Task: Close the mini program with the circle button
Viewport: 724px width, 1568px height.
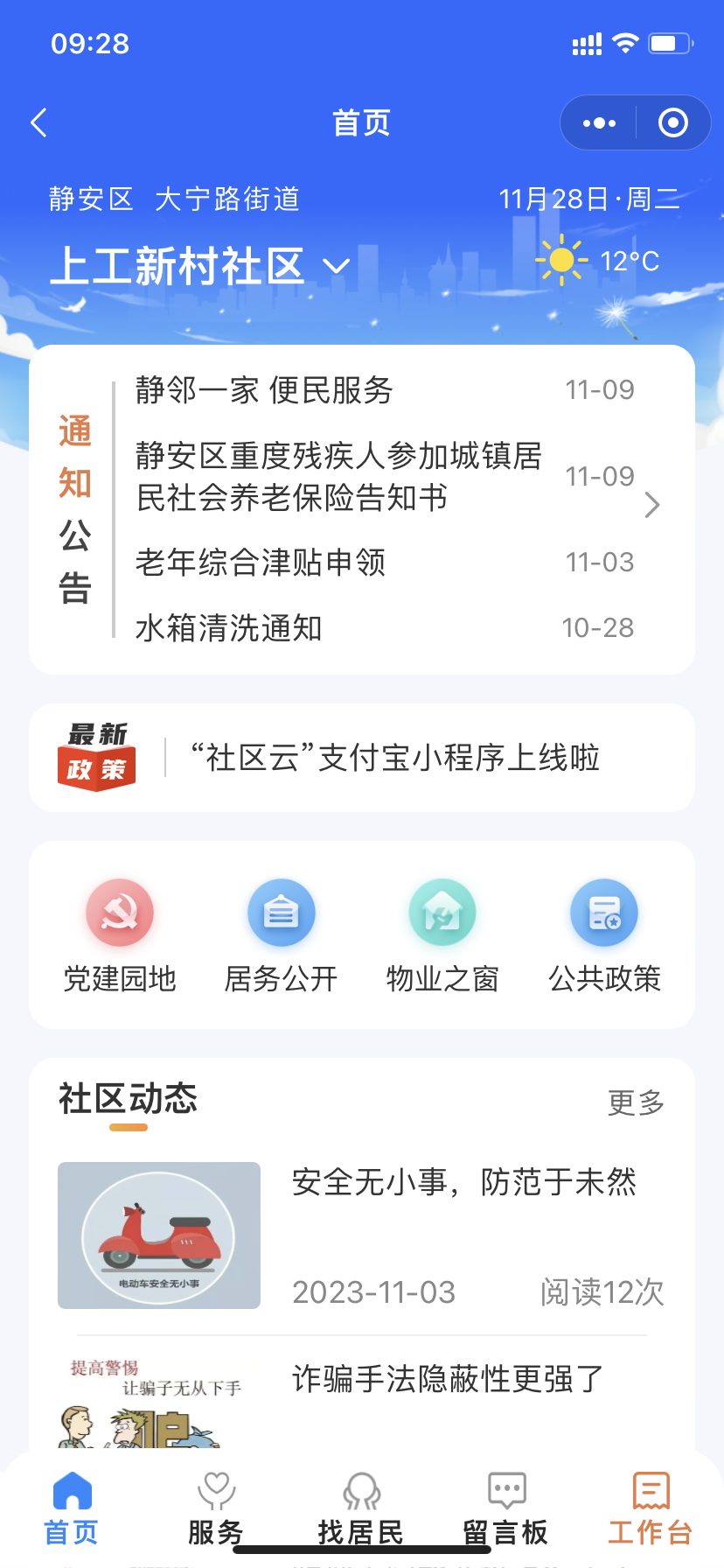Action: 672,123
